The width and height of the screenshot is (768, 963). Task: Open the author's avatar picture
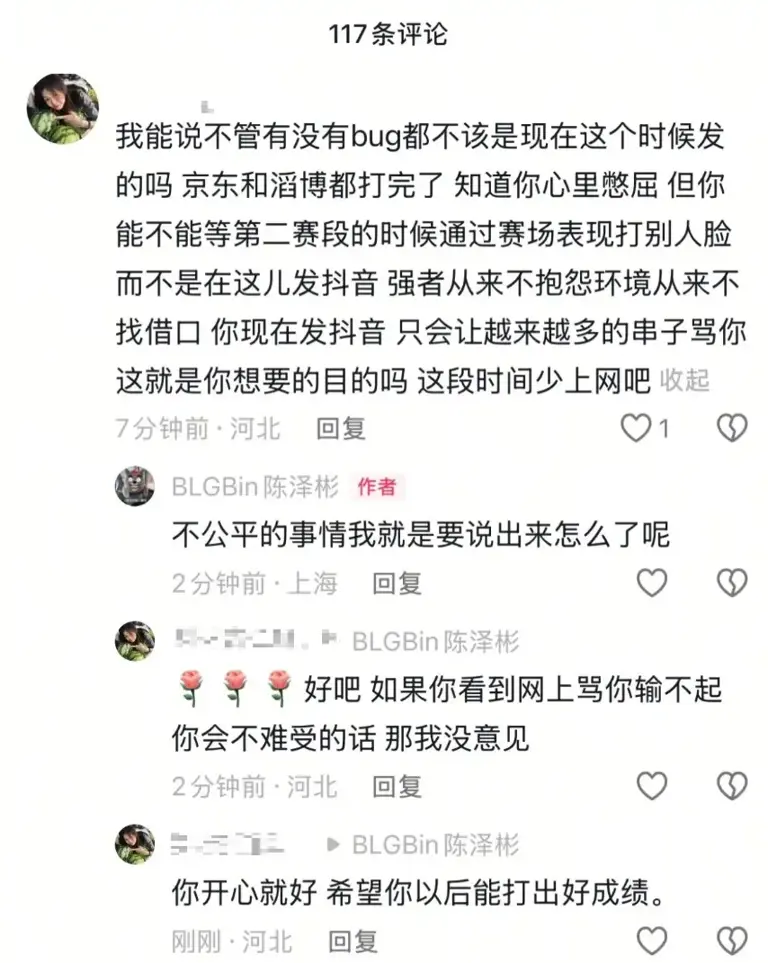point(134,481)
